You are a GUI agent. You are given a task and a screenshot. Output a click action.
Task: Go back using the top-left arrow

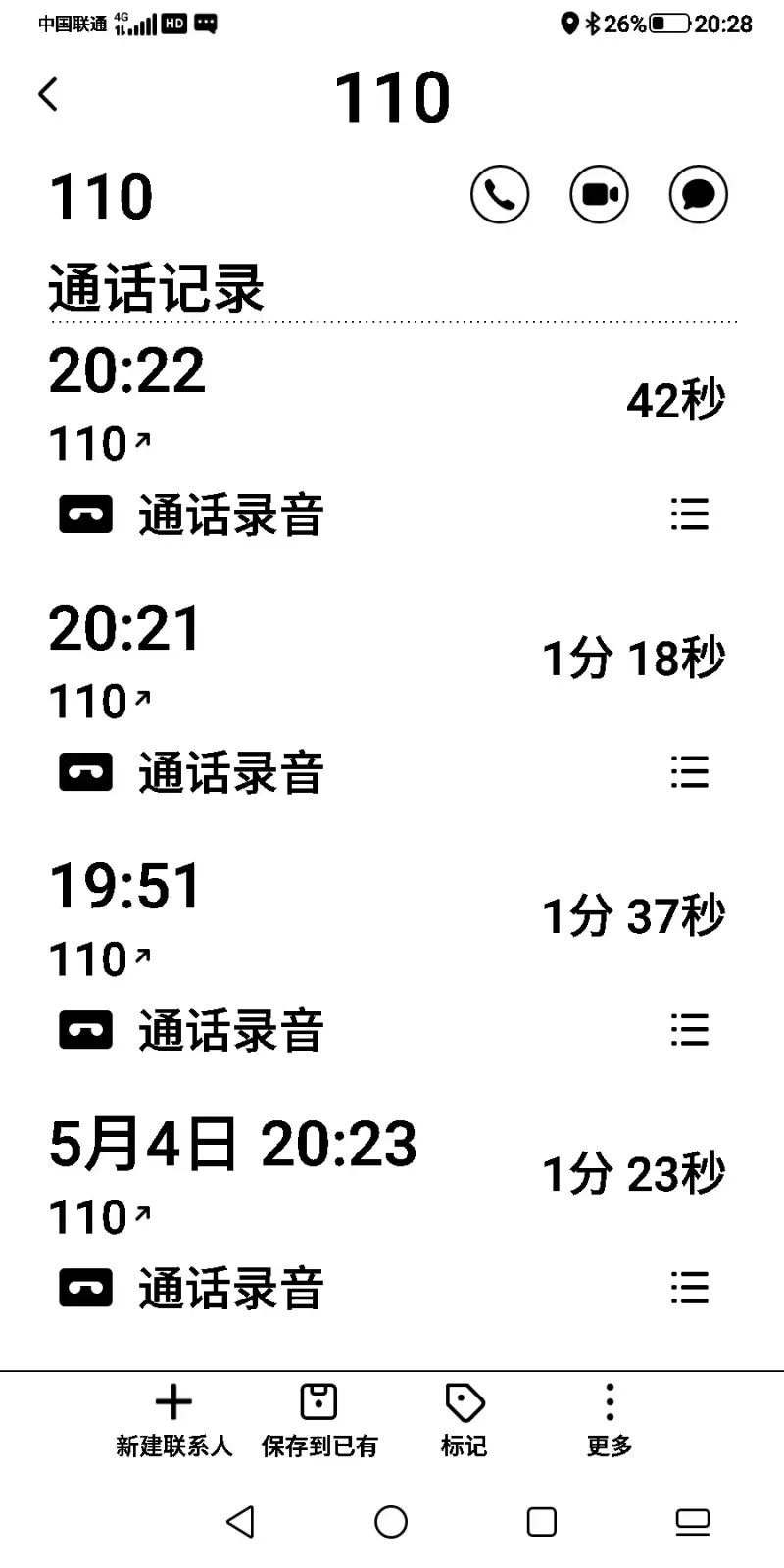[48, 95]
